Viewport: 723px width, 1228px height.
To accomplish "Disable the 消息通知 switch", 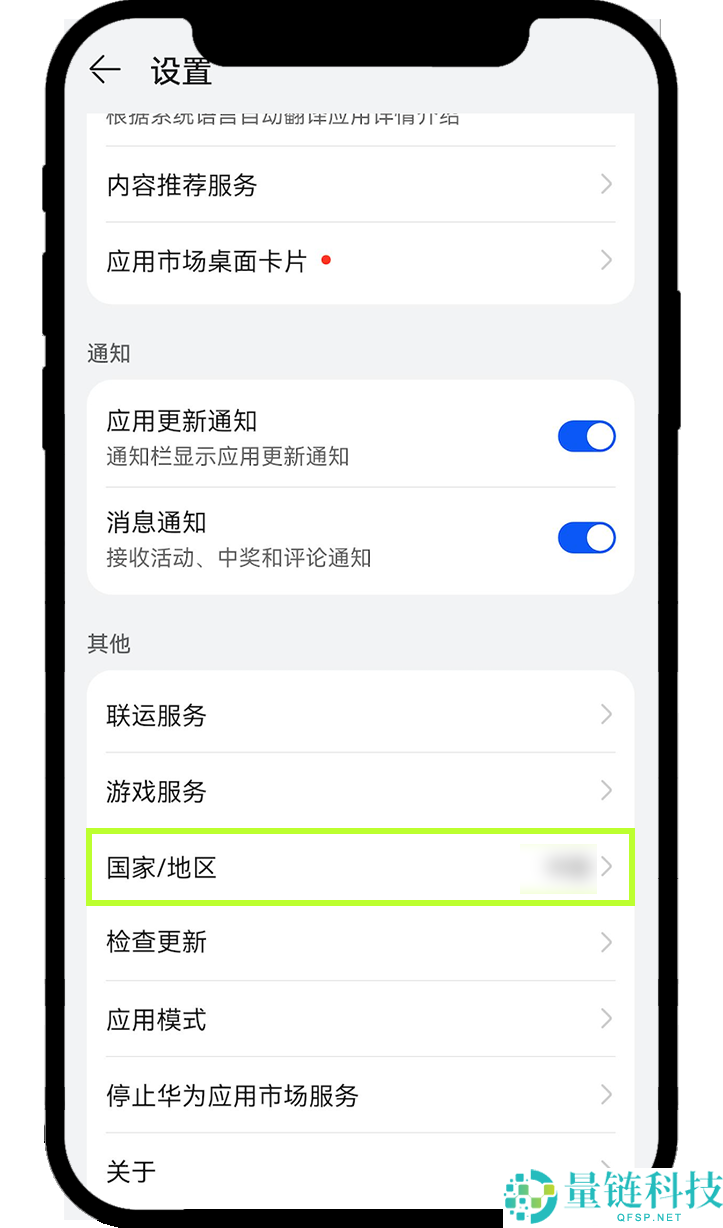I will point(586,538).
